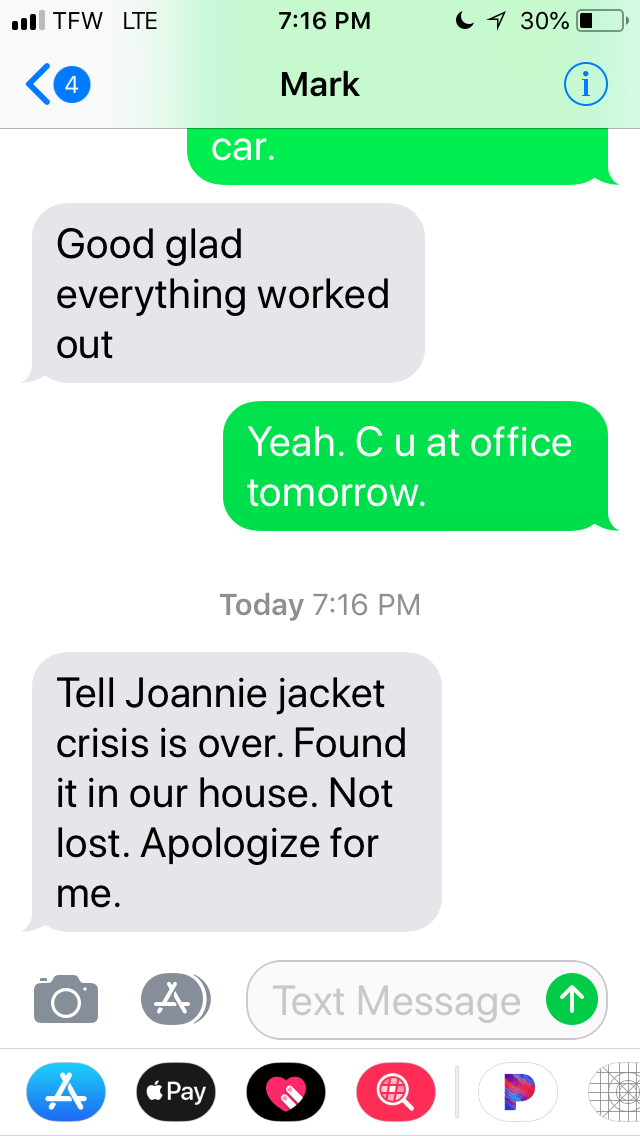
Task: Toggle the iMessage apps drawer button
Action: [175, 998]
